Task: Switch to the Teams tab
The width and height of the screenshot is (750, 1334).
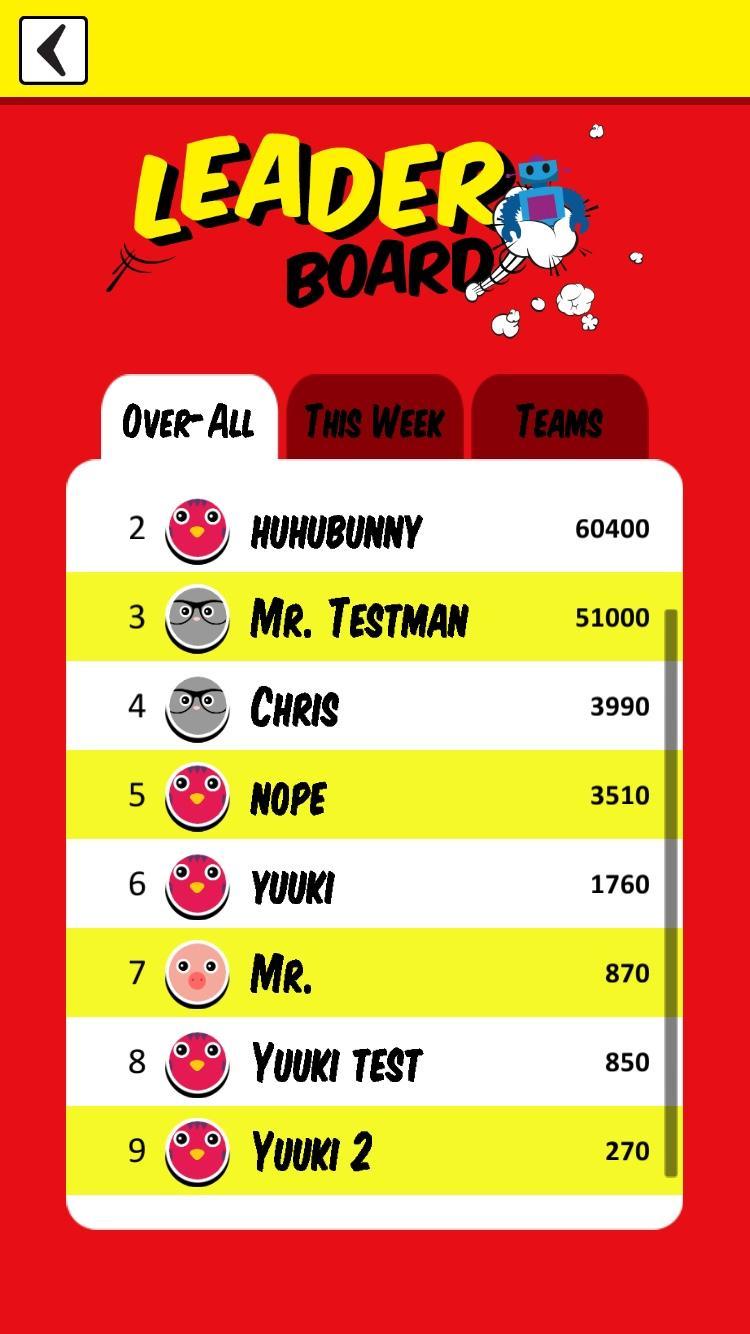Action: (559, 421)
